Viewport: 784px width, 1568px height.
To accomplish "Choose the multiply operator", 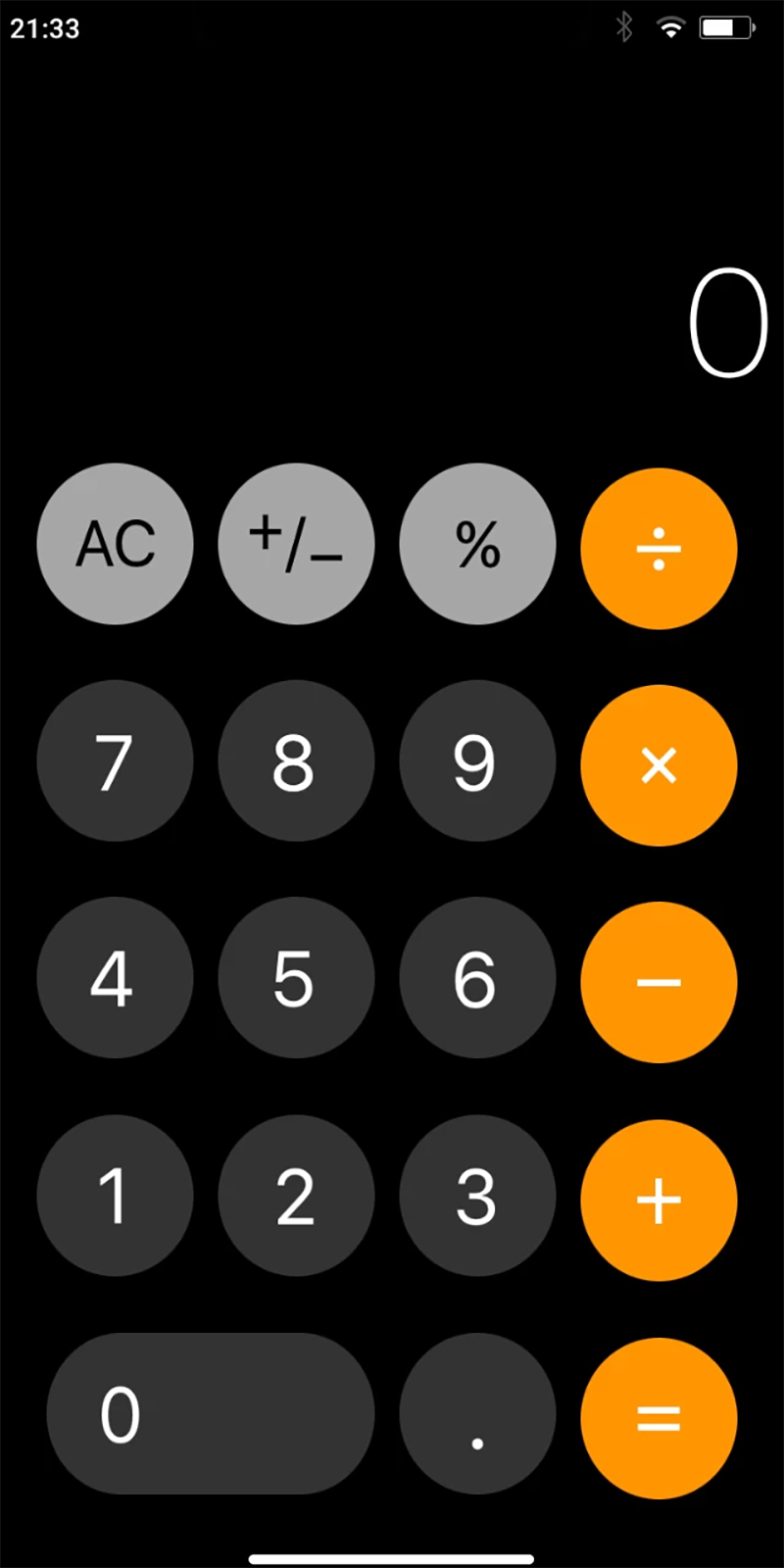I will point(659,765).
